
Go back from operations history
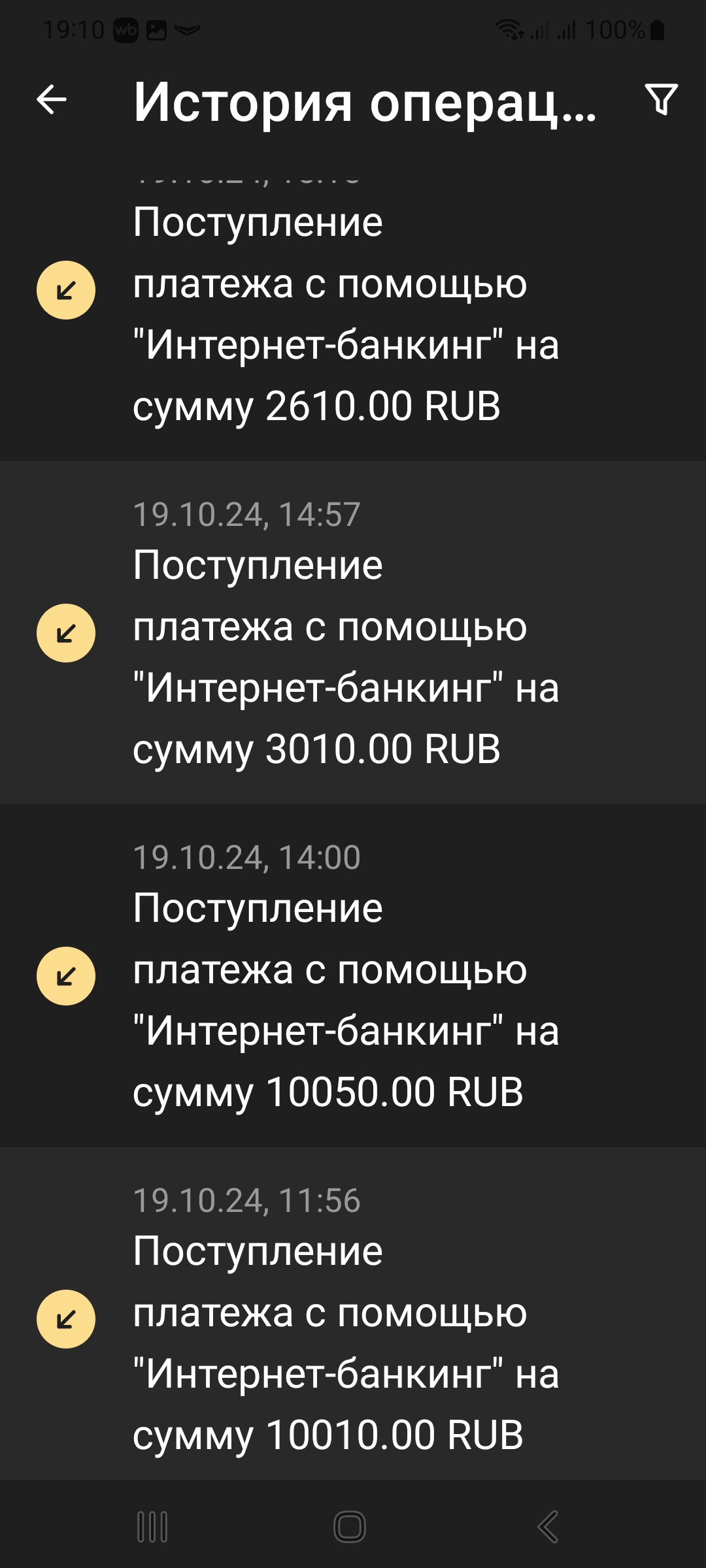click(52, 100)
